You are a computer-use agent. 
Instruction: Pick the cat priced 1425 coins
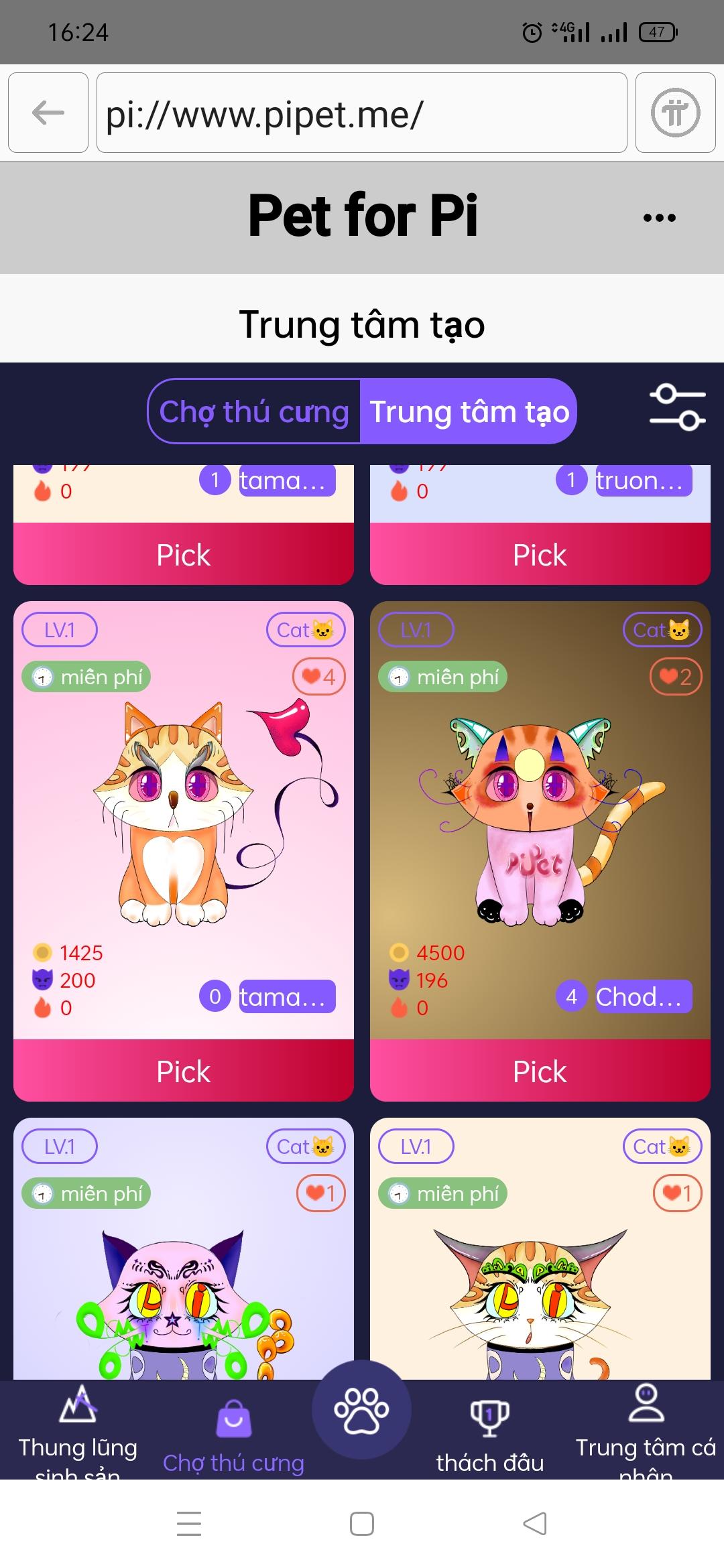pos(183,1071)
